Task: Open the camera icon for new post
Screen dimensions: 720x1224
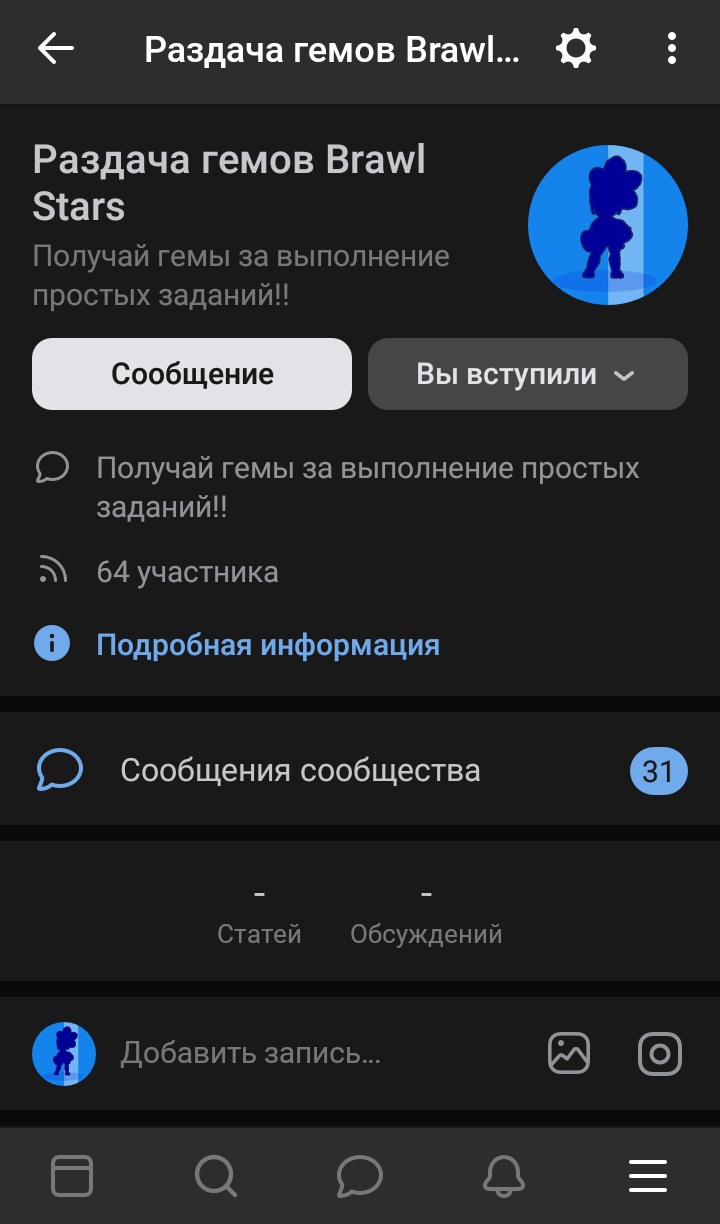Action: 660,1053
